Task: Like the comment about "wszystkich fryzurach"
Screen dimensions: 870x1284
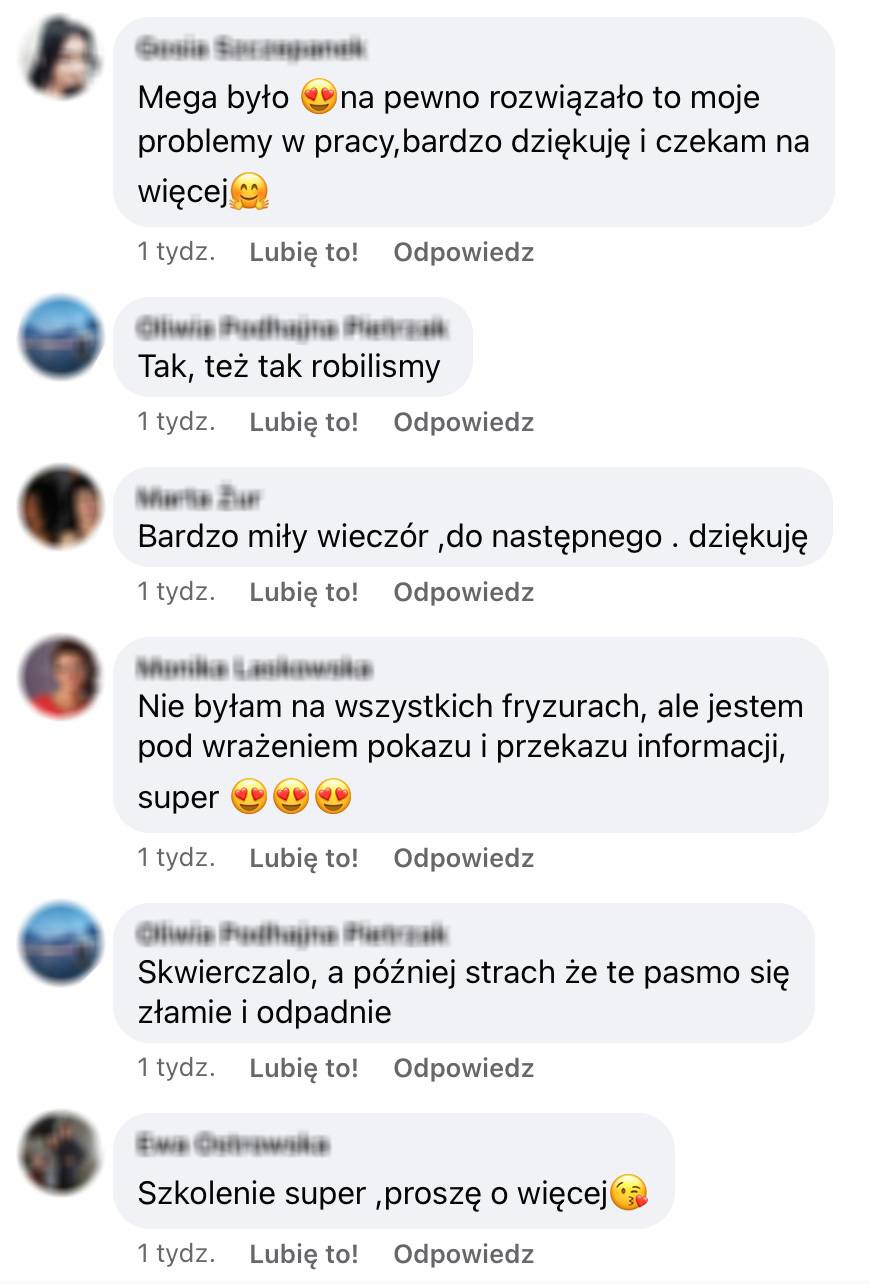Action: coord(303,858)
